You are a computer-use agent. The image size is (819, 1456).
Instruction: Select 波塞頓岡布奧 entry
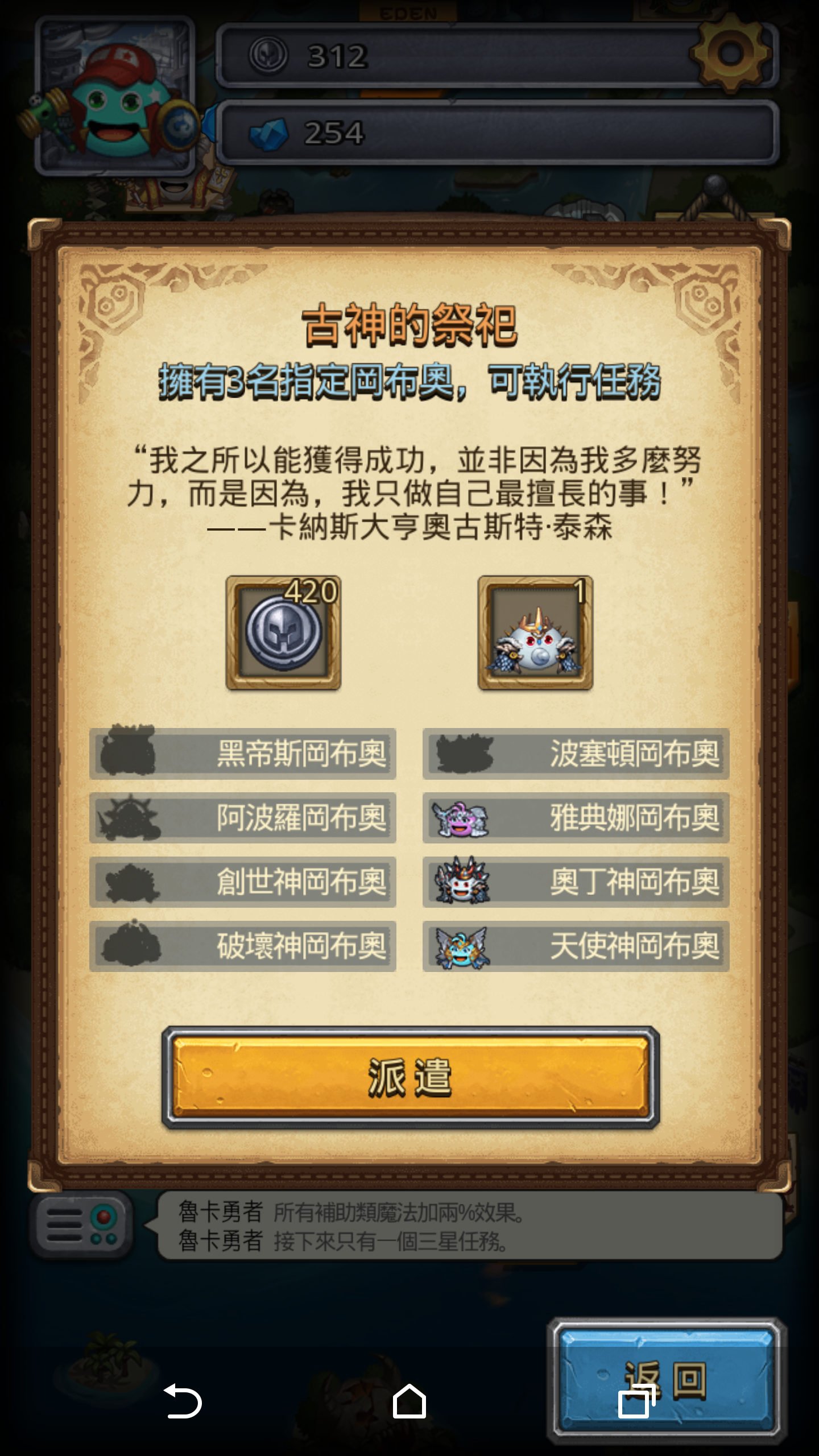576,754
